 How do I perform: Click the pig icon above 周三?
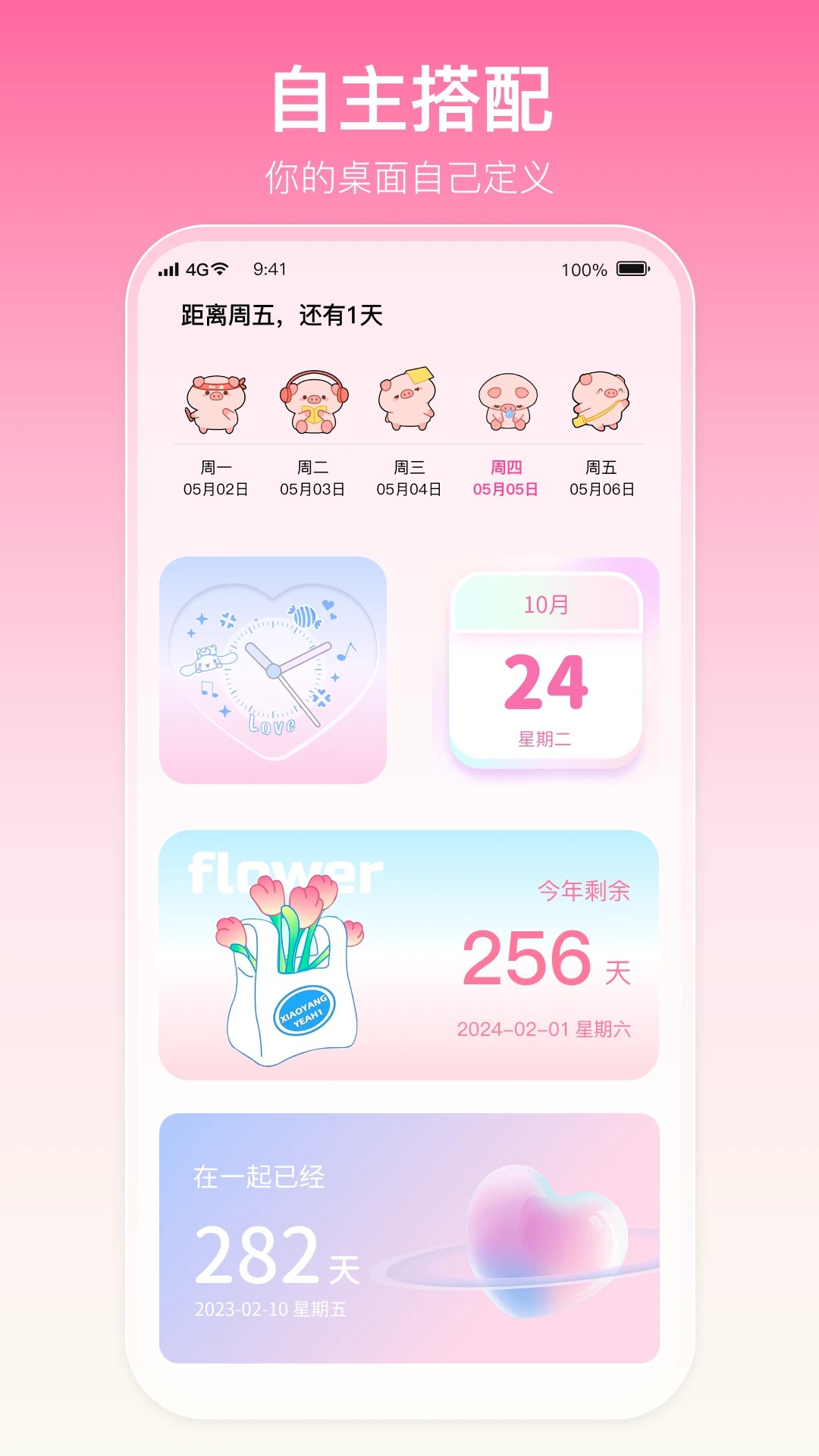click(409, 402)
